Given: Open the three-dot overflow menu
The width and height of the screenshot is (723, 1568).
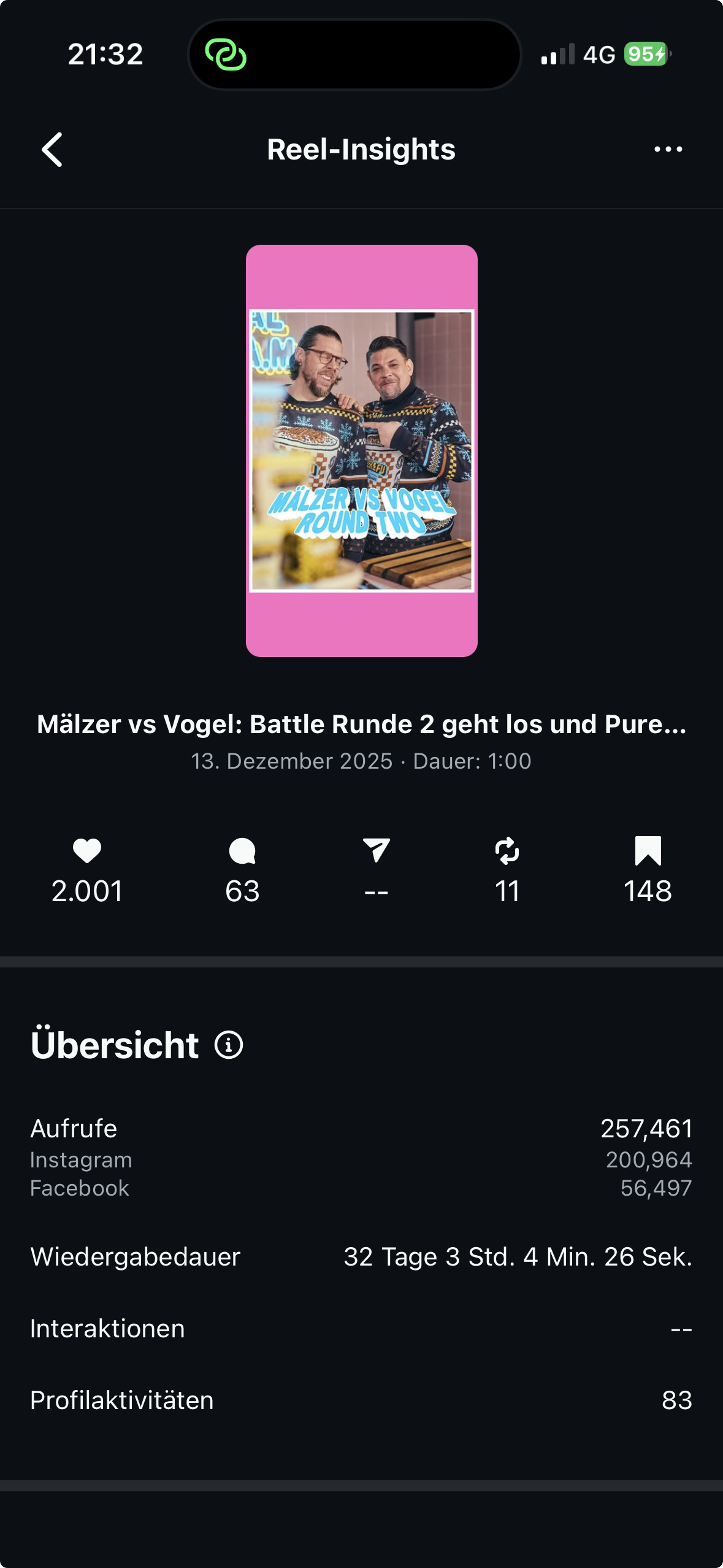Looking at the screenshot, I should coord(668,149).
